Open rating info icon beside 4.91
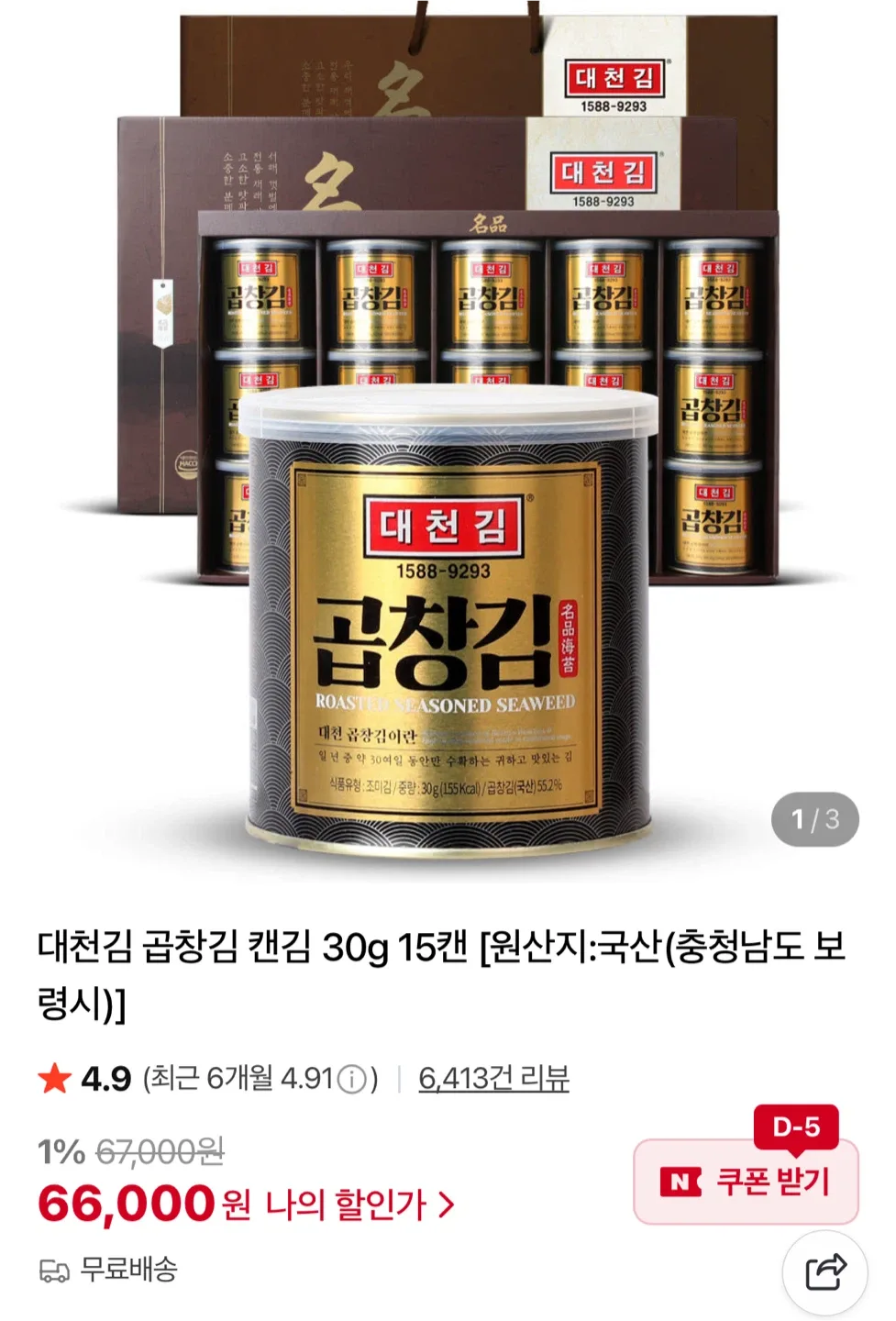This screenshot has height=1321, width=896. (352, 1080)
